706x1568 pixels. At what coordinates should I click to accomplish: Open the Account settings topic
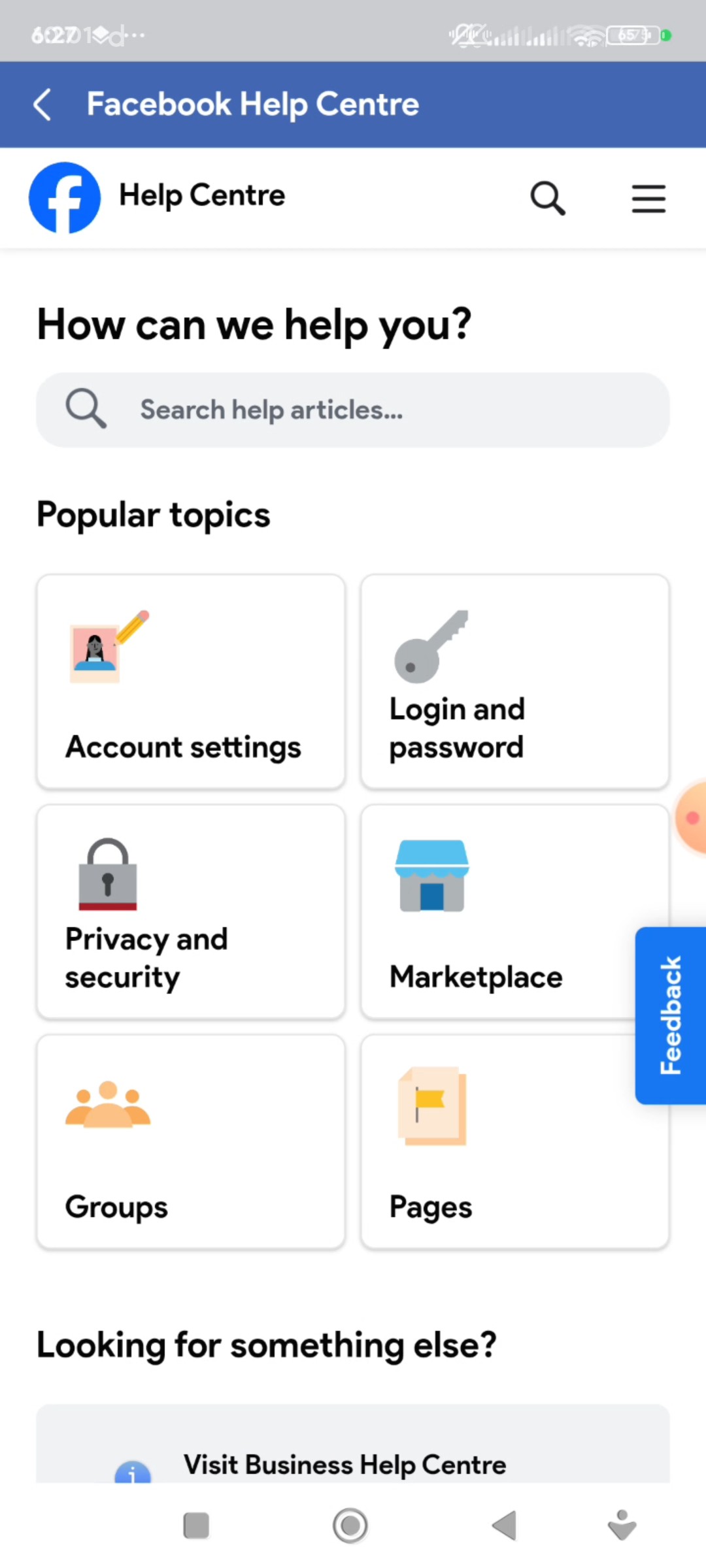tap(191, 681)
